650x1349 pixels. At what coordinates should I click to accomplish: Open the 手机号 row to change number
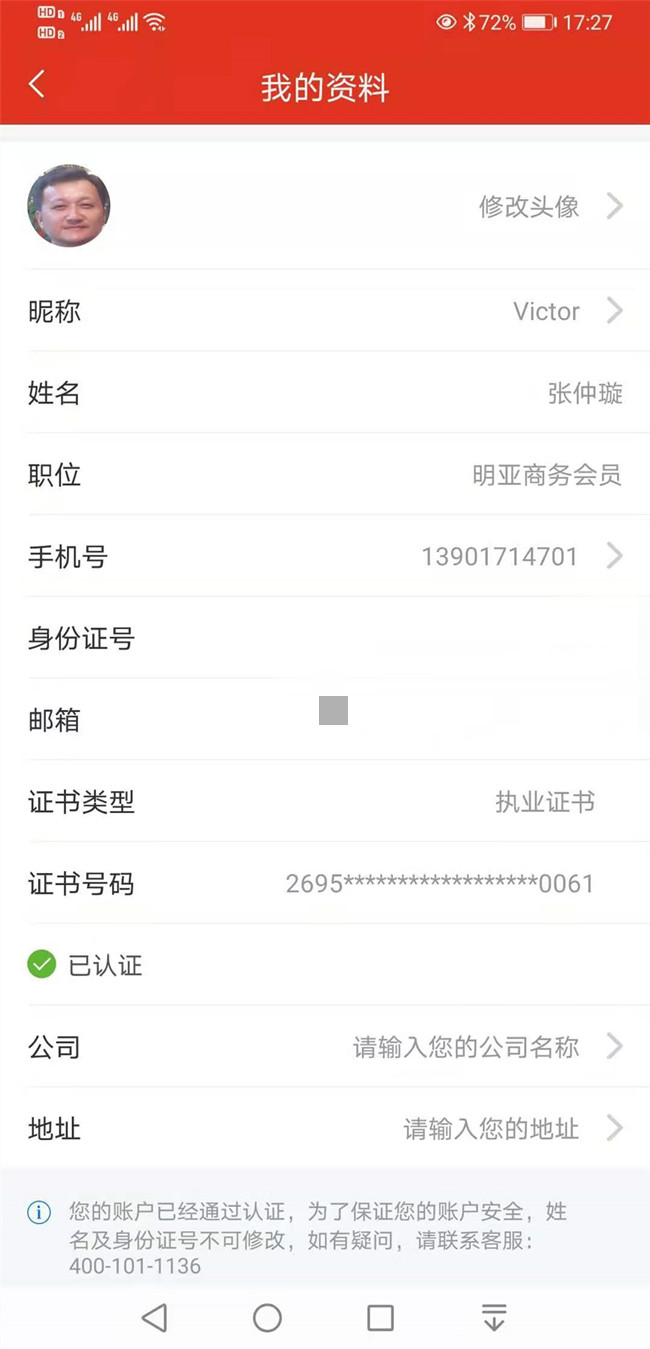pos(500,557)
